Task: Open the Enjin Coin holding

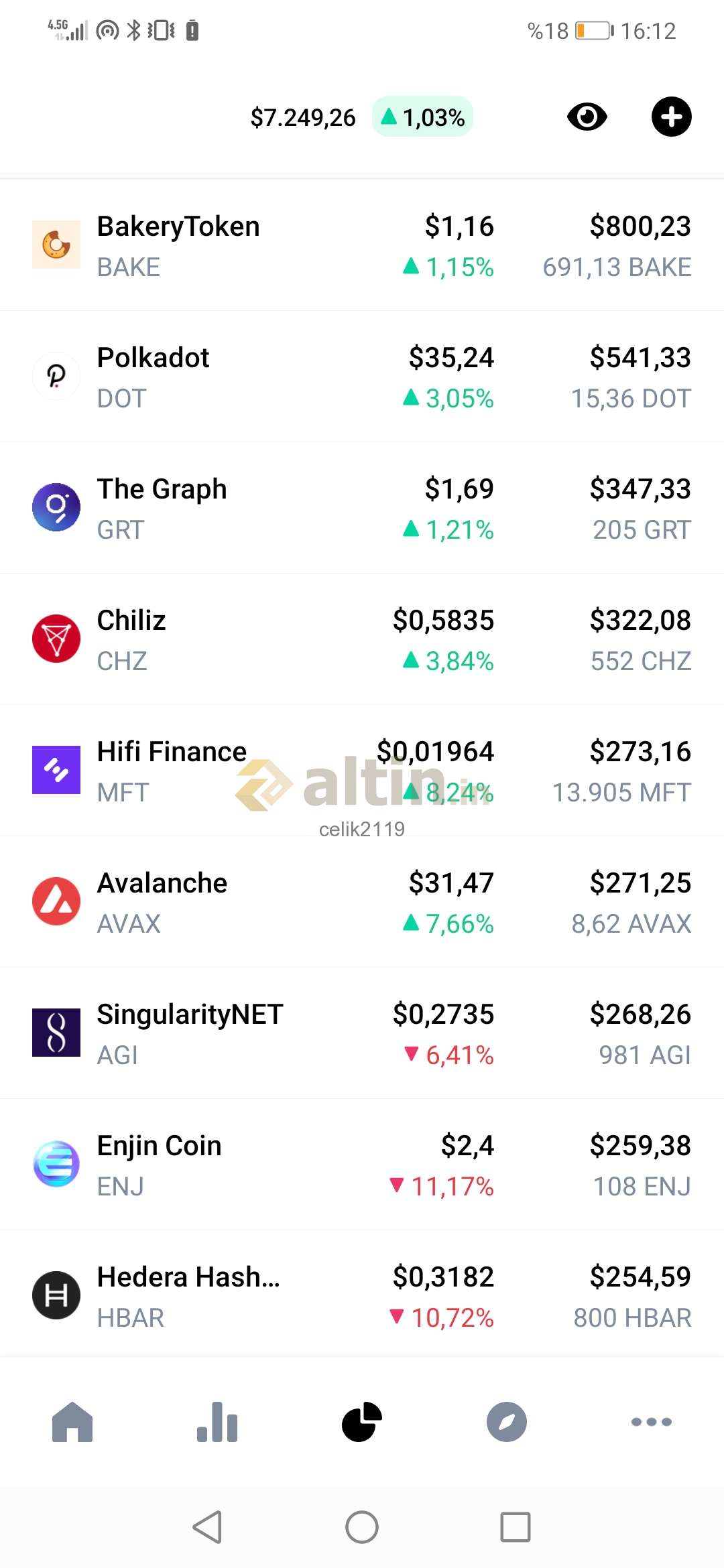Action: tap(362, 1165)
